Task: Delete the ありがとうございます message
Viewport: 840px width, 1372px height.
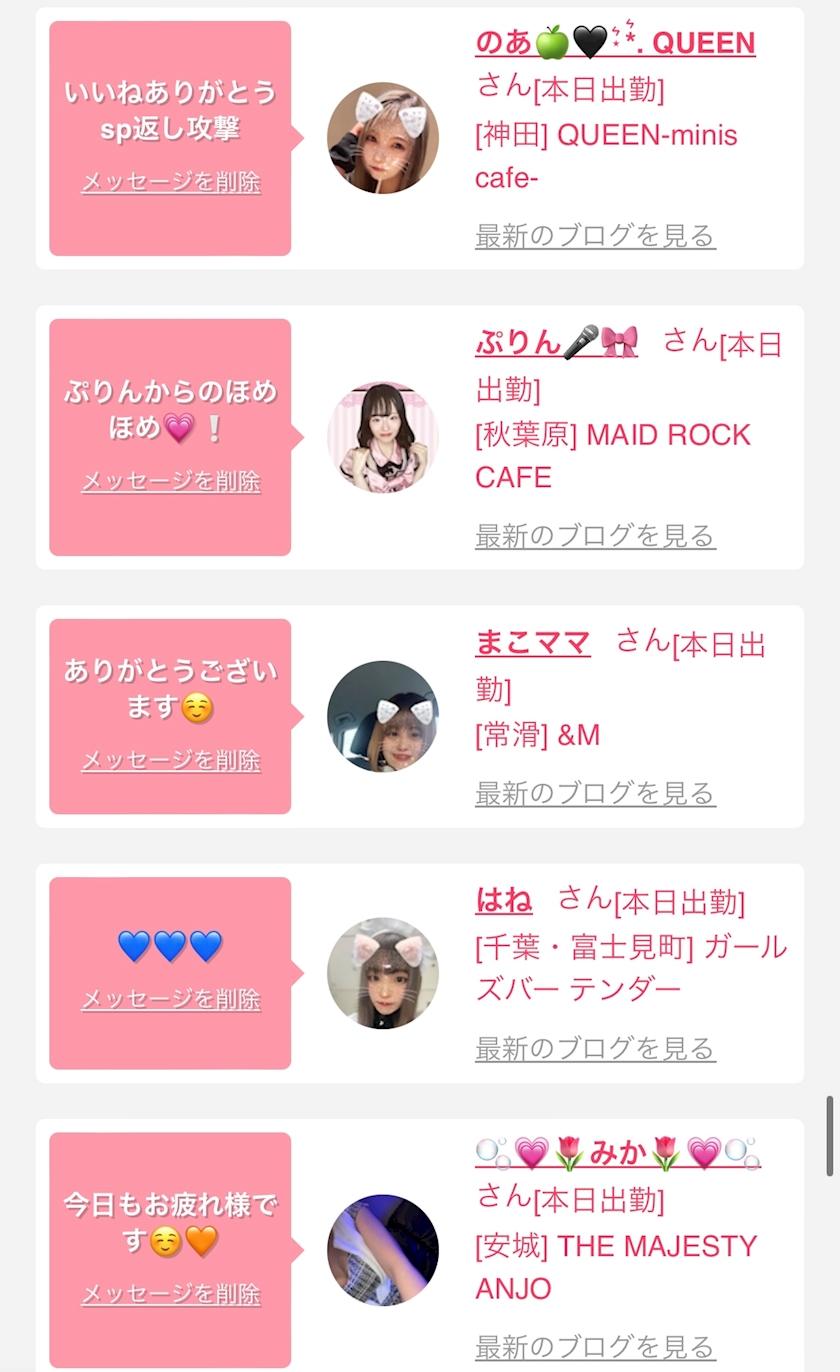Action: tap(171, 760)
